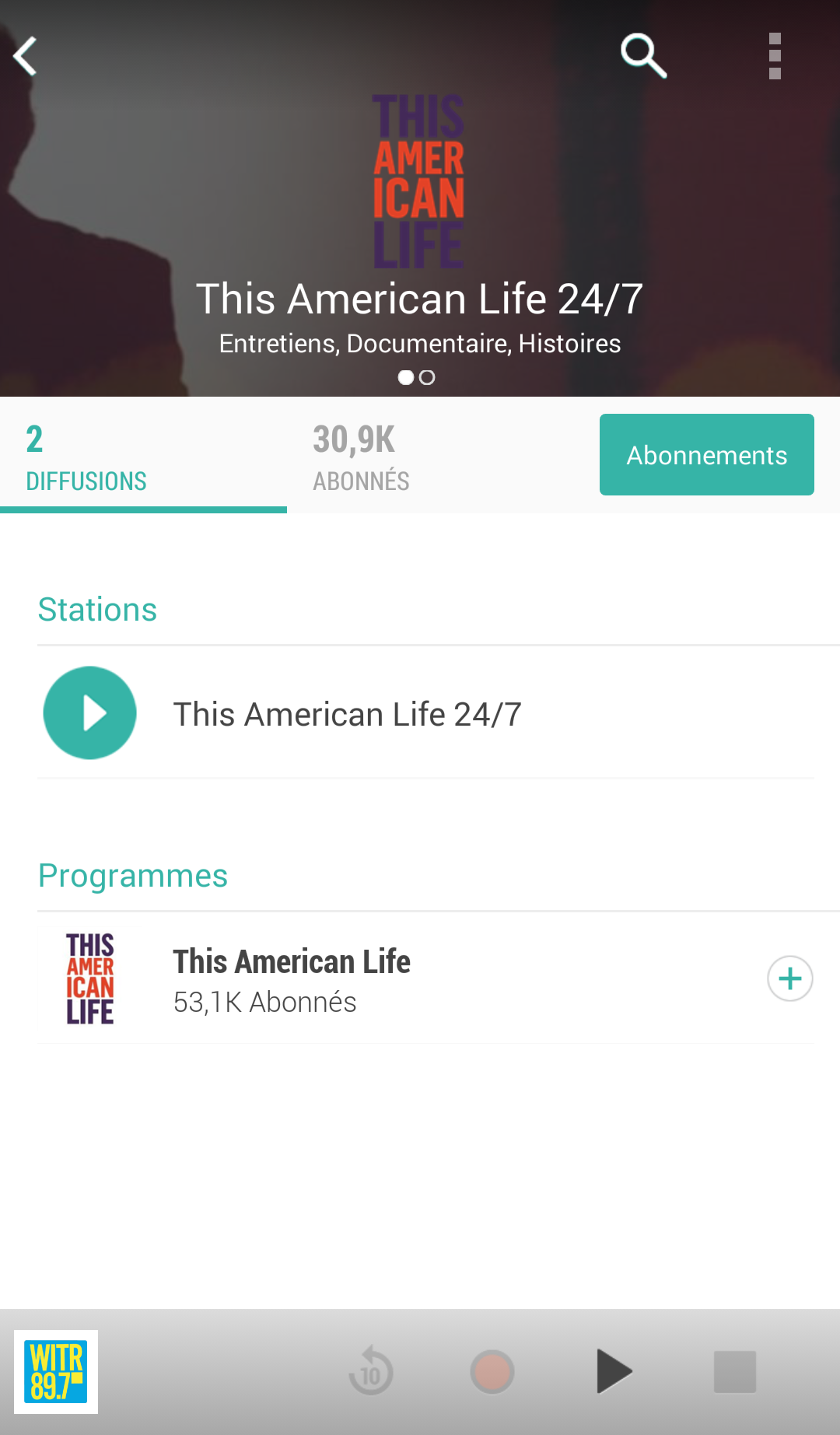This screenshot has height=1435, width=840.
Task: Subscribe to This American Life with the plus icon
Action: 789,978
